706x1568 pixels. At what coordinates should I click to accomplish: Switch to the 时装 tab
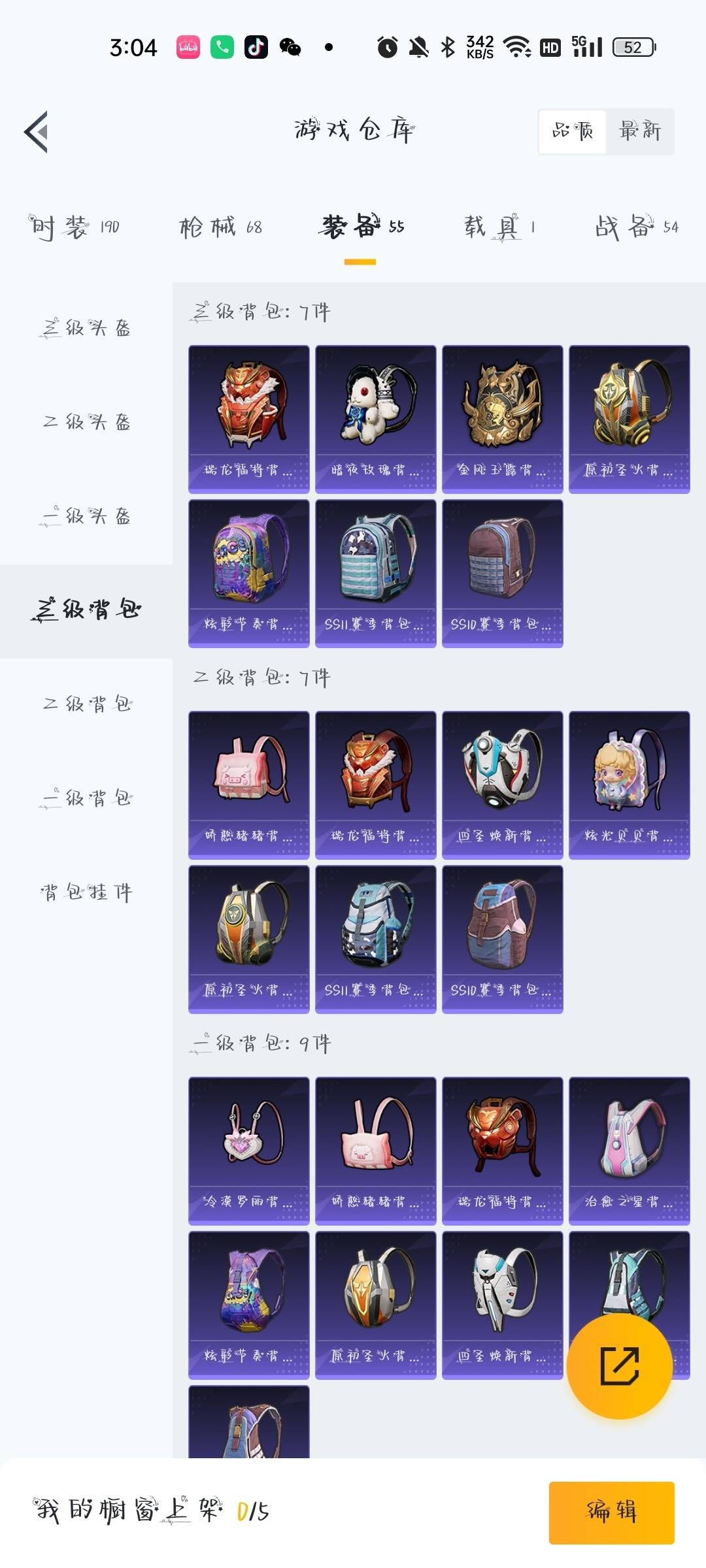73,227
